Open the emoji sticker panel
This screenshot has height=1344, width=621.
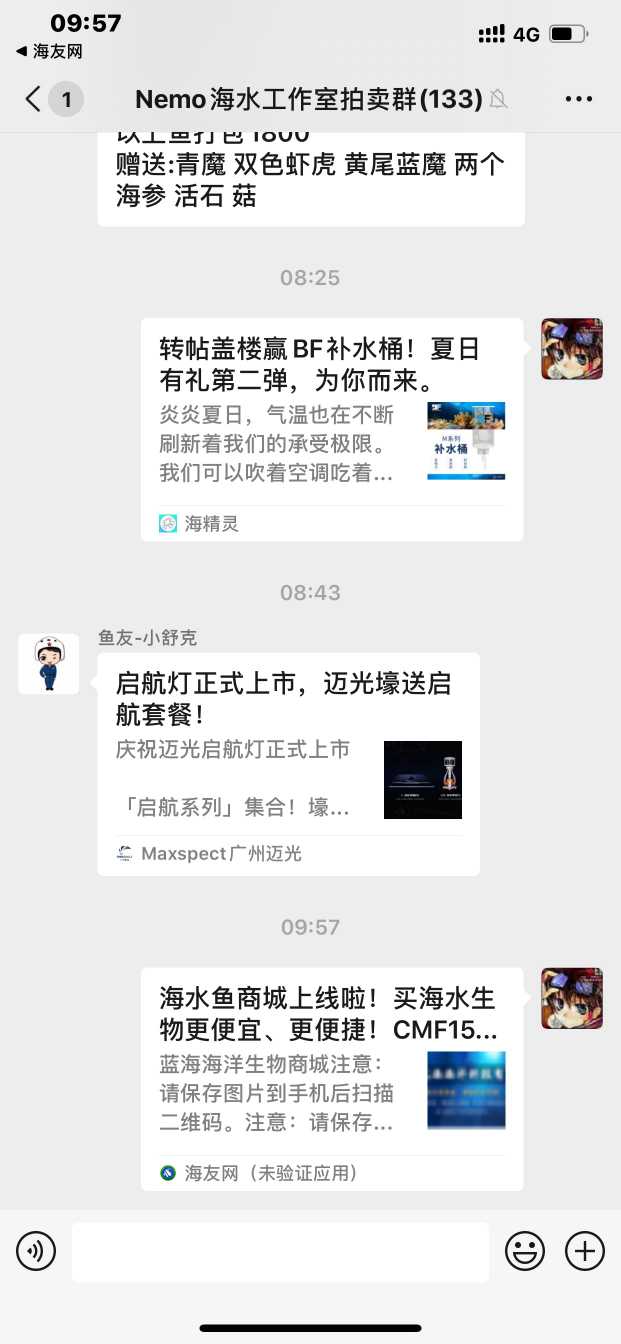tap(525, 1251)
